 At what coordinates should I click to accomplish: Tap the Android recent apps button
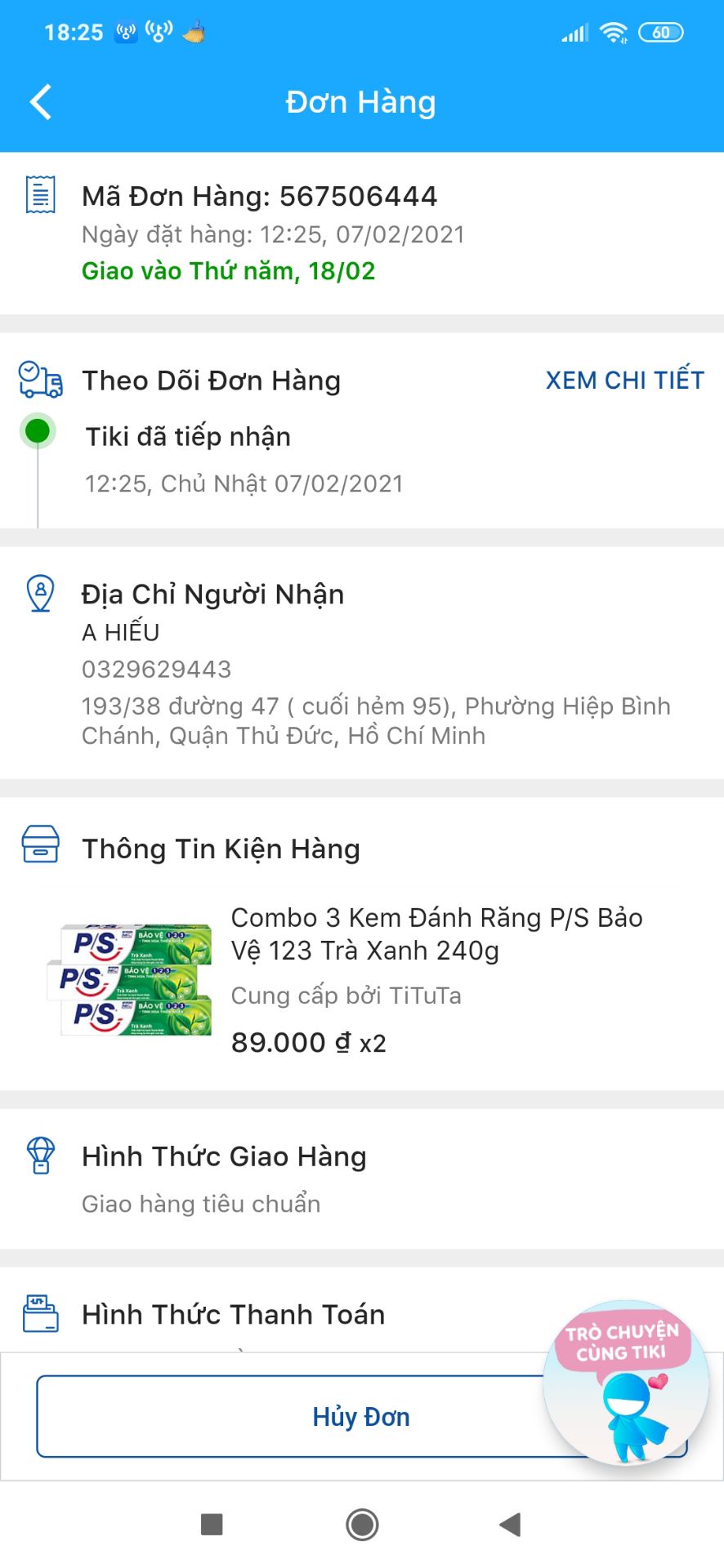(x=211, y=1525)
